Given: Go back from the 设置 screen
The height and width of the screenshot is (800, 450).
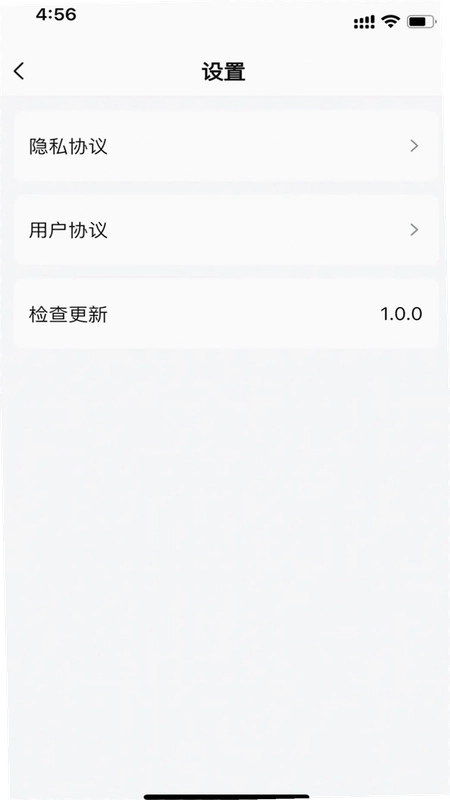Looking at the screenshot, I should pos(19,71).
